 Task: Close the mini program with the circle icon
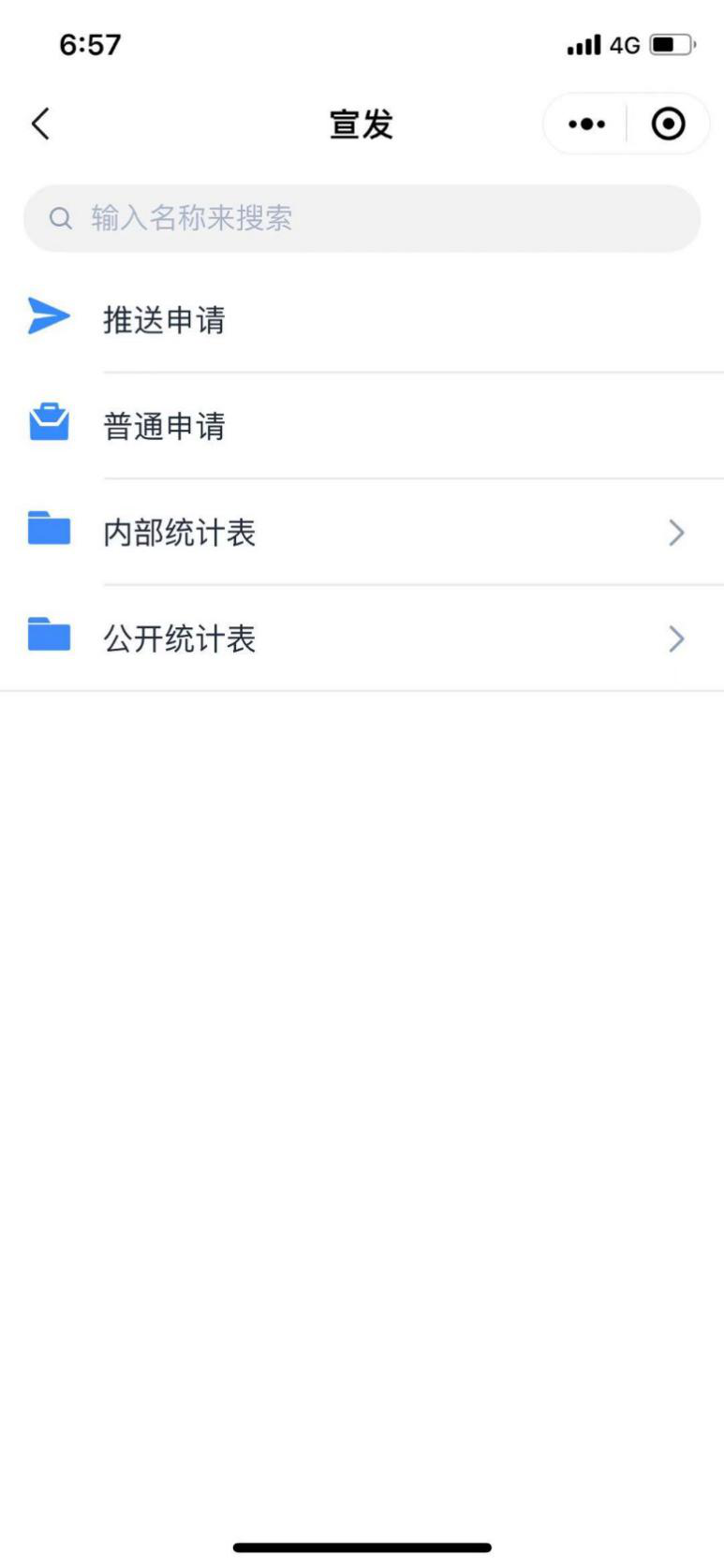click(668, 124)
